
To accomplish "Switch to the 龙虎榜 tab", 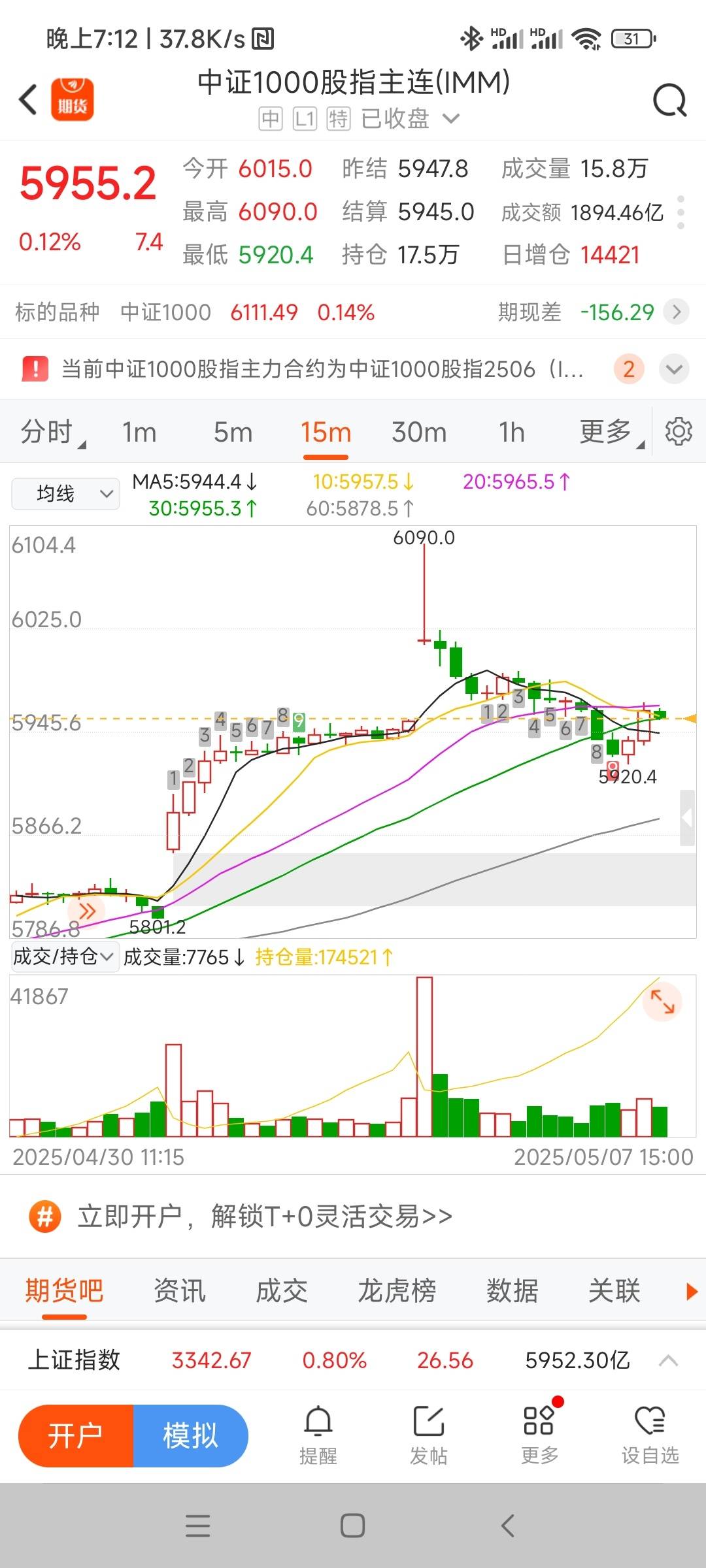I will 396,1290.
